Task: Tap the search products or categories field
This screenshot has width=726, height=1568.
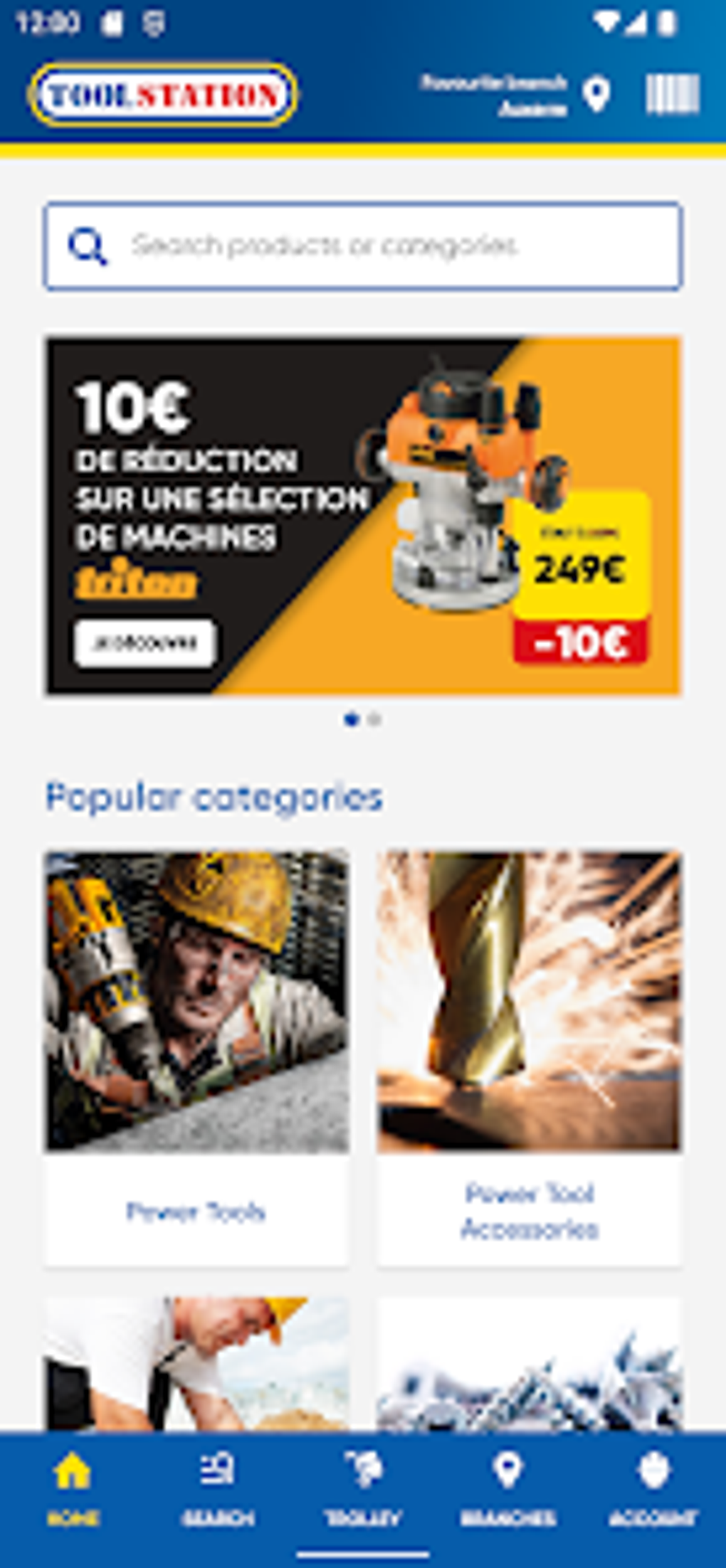Action: click(363, 246)
